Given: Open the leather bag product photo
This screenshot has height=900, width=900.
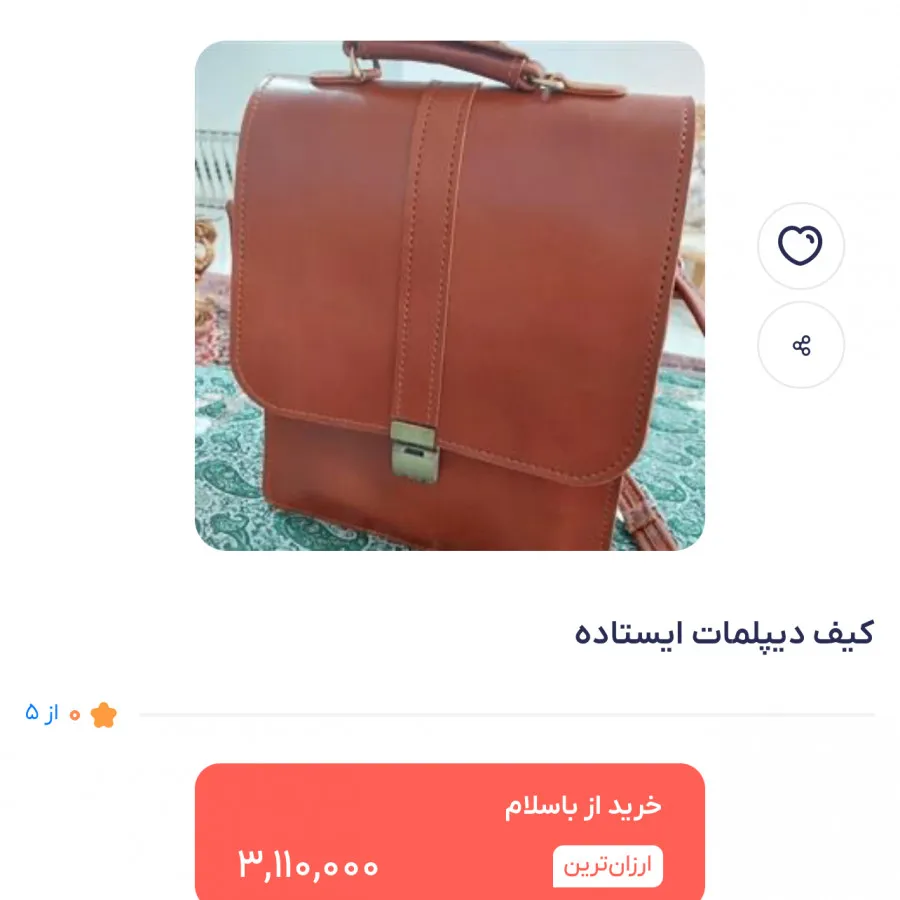Looking at the screenshot, I should [x=449, y=296].
